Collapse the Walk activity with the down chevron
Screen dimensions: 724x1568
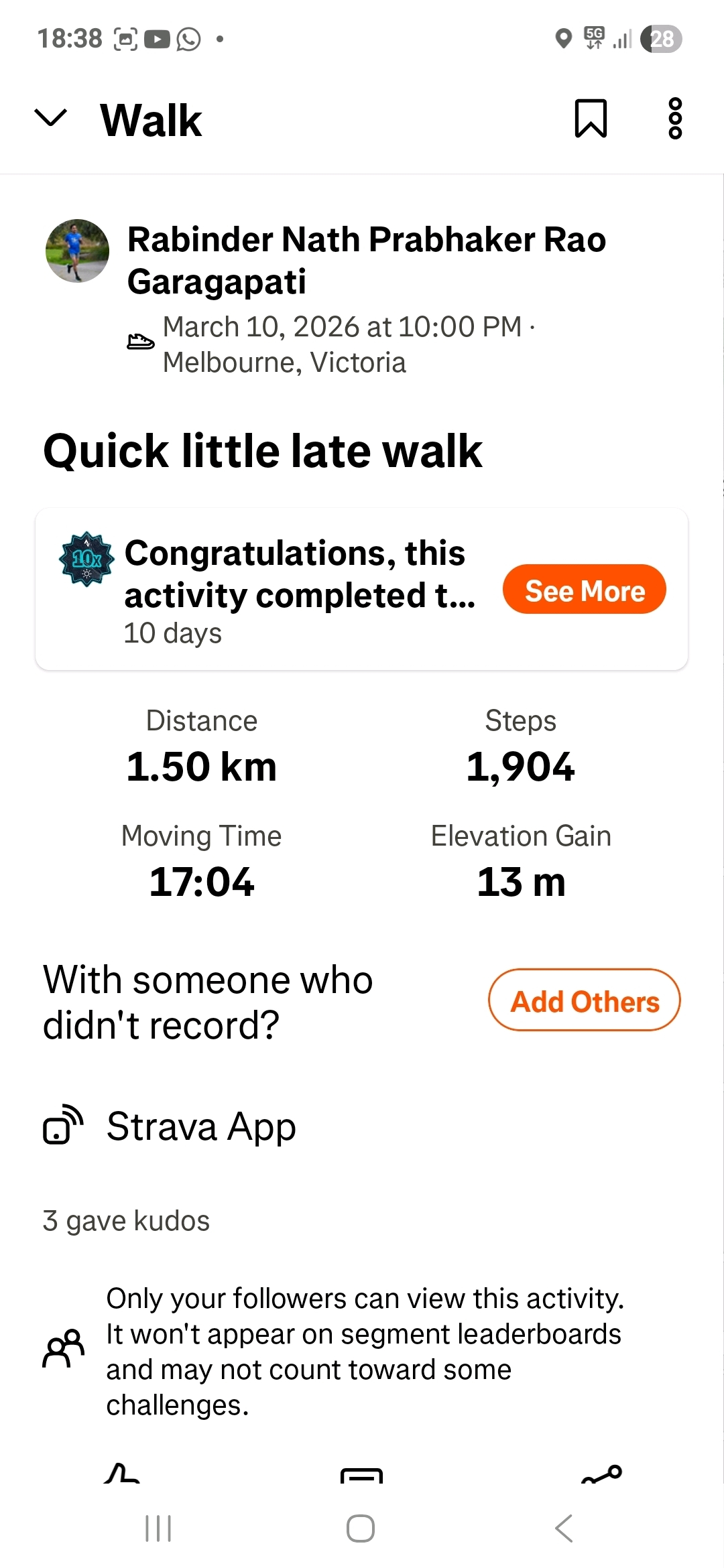[x=51, y=119]
